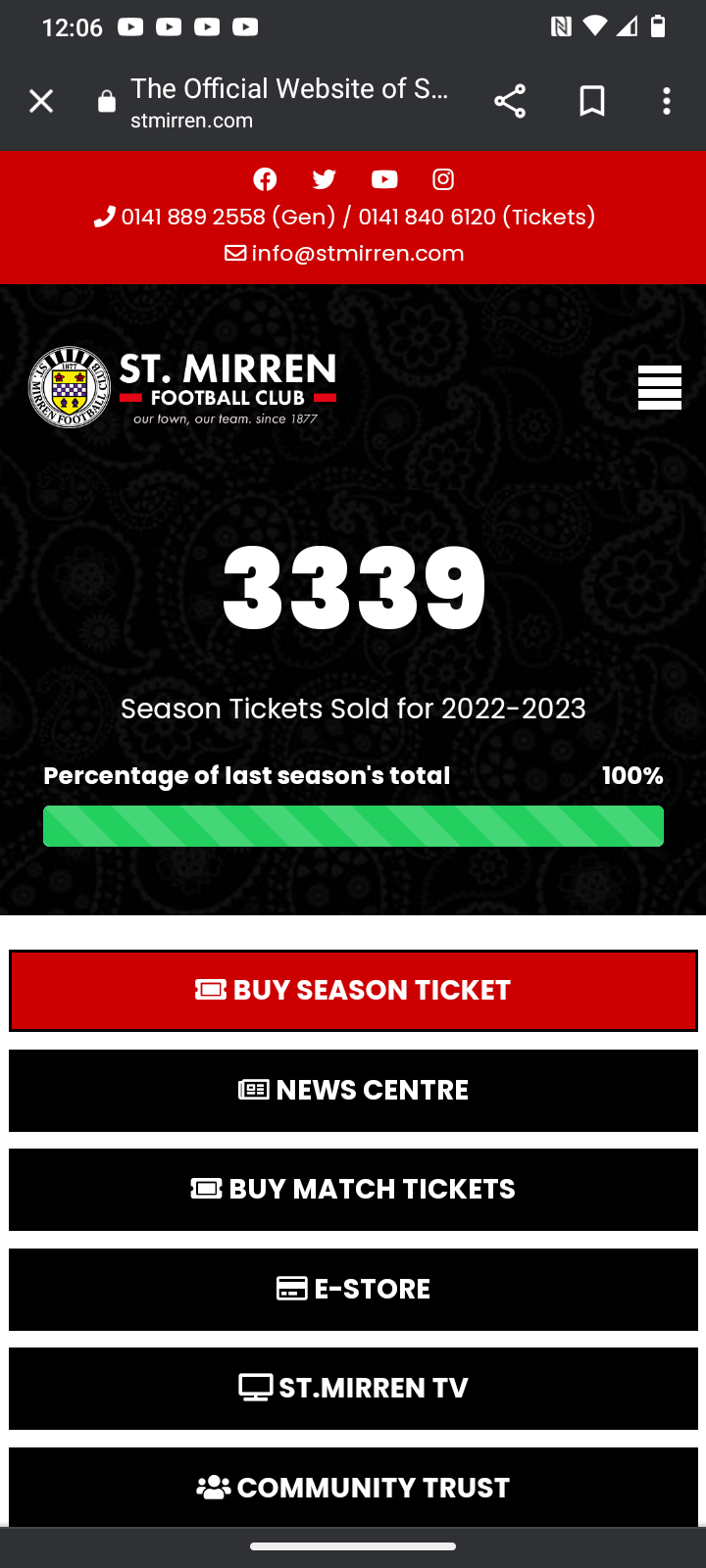
Task: Open St. Mirren's Facebook page
Action: [x=265, y=179]
